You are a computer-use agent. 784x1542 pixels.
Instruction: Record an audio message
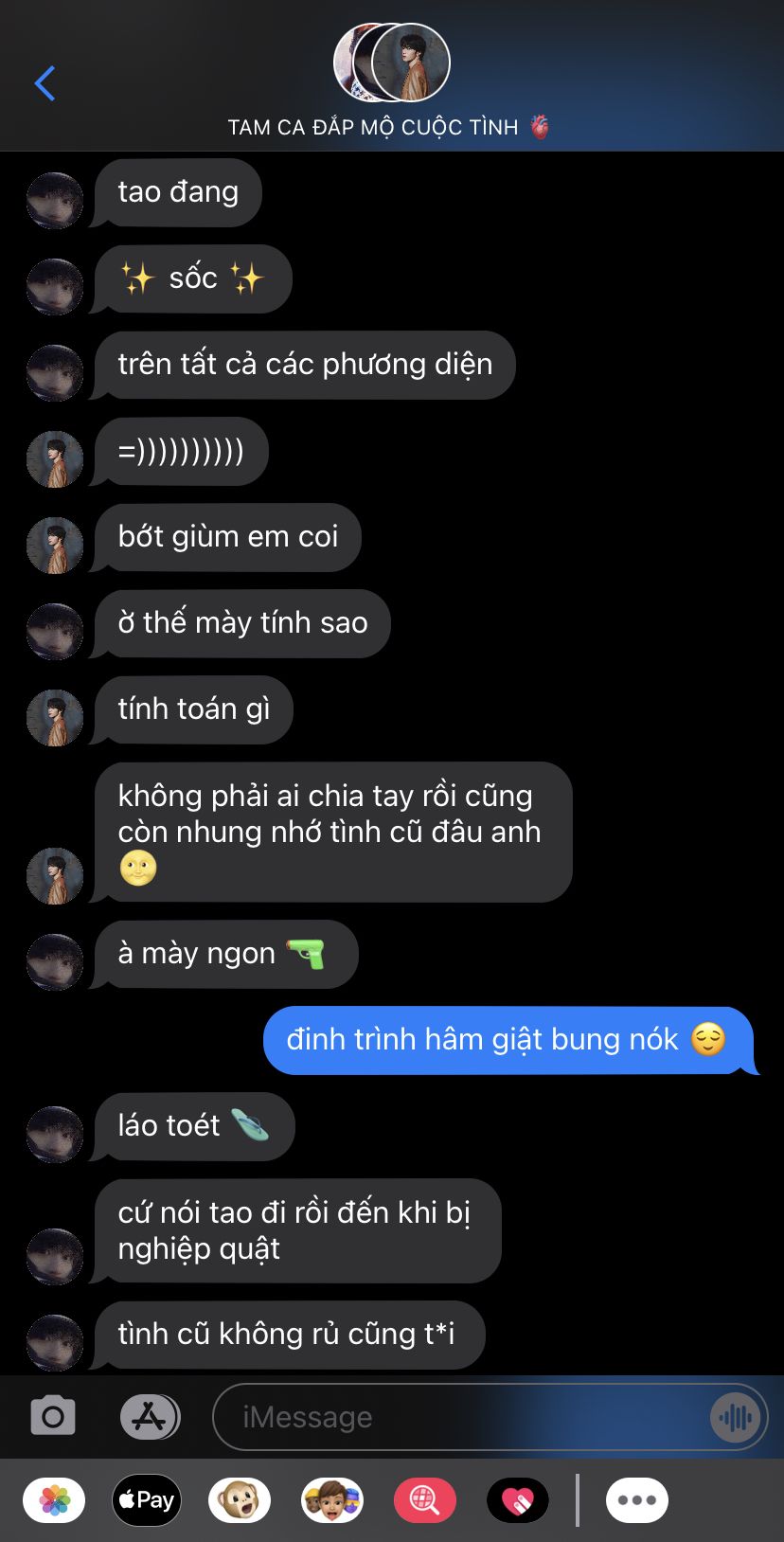[735, 1417]
